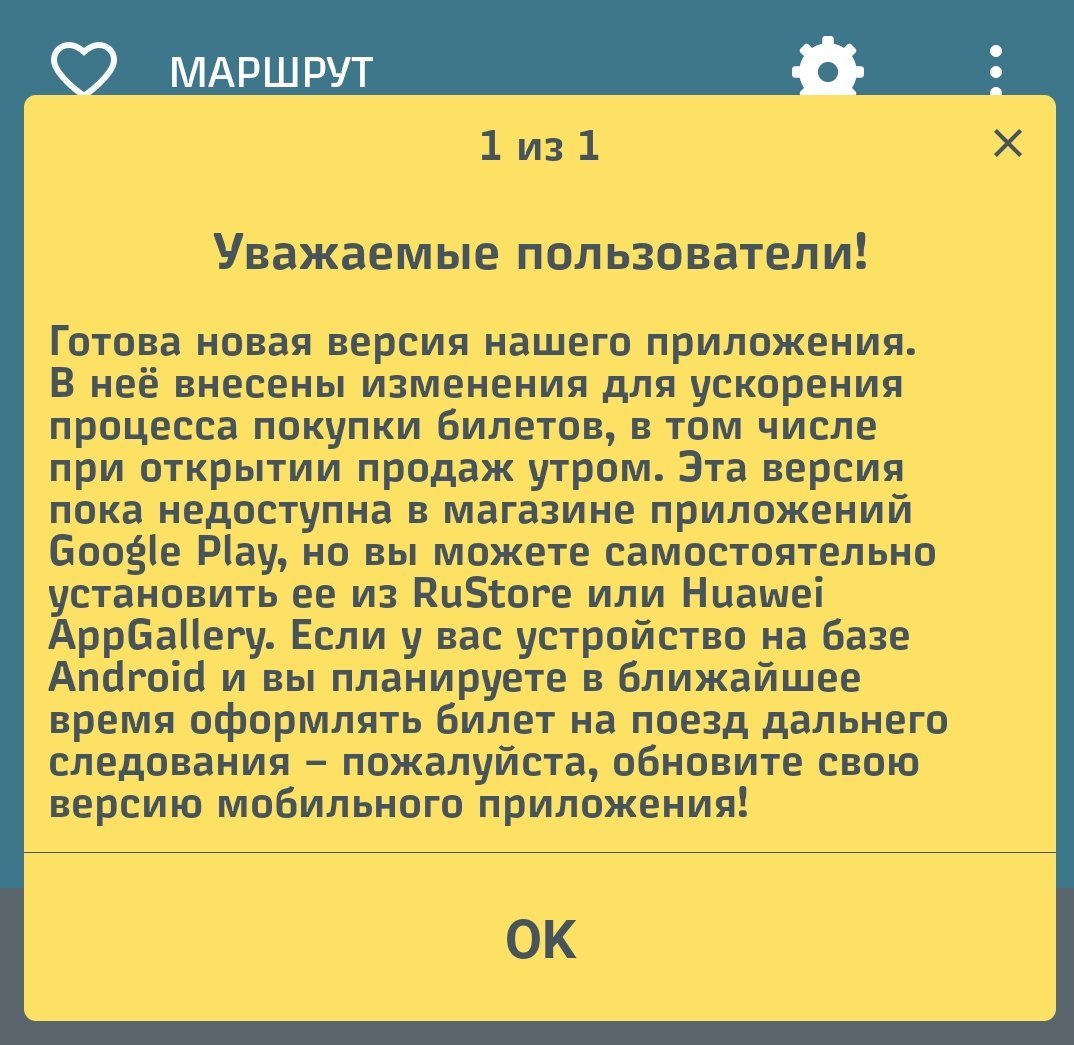This screenshot has height=1045, width=1074.
Task: Dismiss the announcement with the X button
Action: pyautogui.click(x=1008, y=144)
